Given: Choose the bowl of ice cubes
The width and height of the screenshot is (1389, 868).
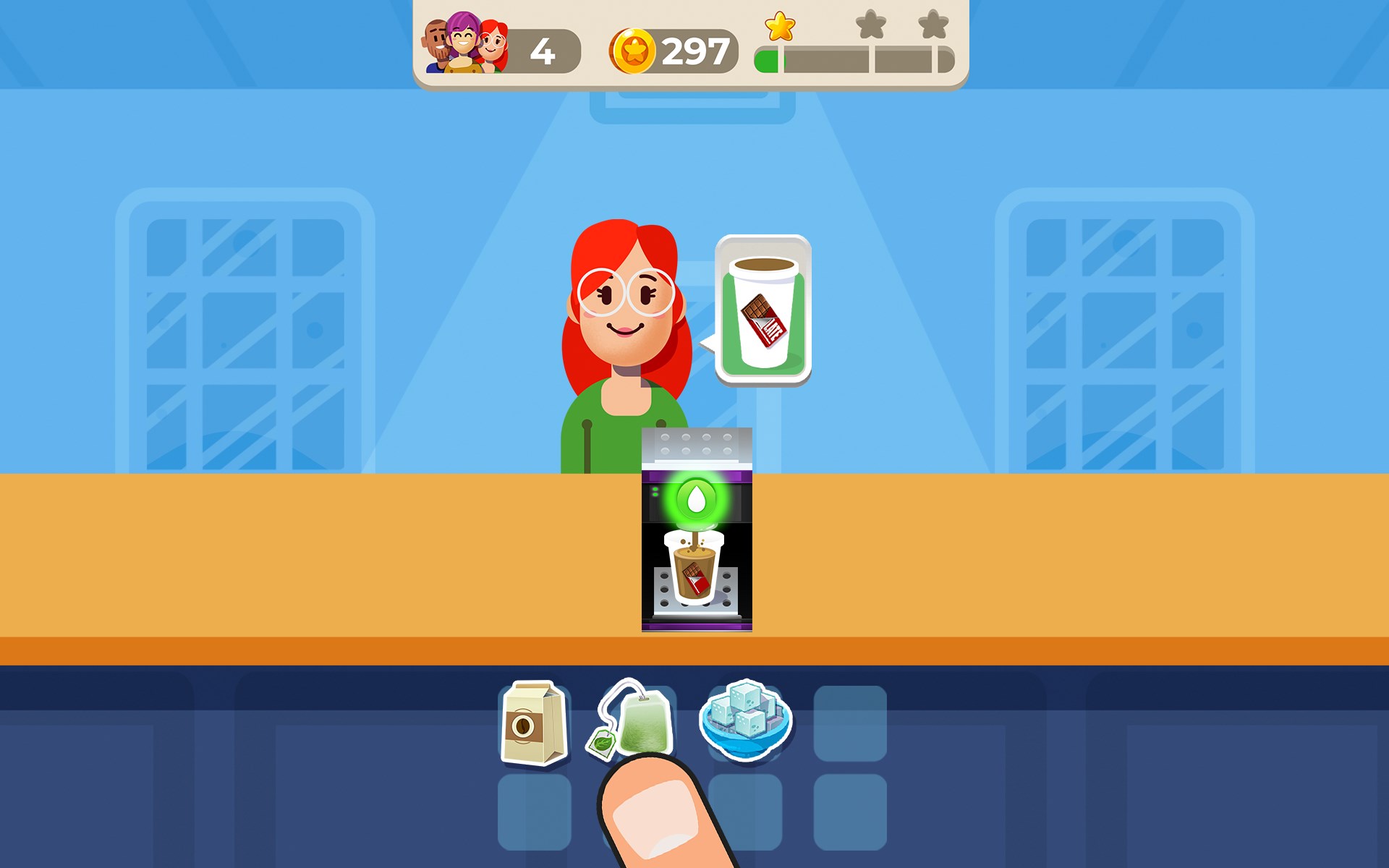Looking at the screenshot, I should 746,720.
